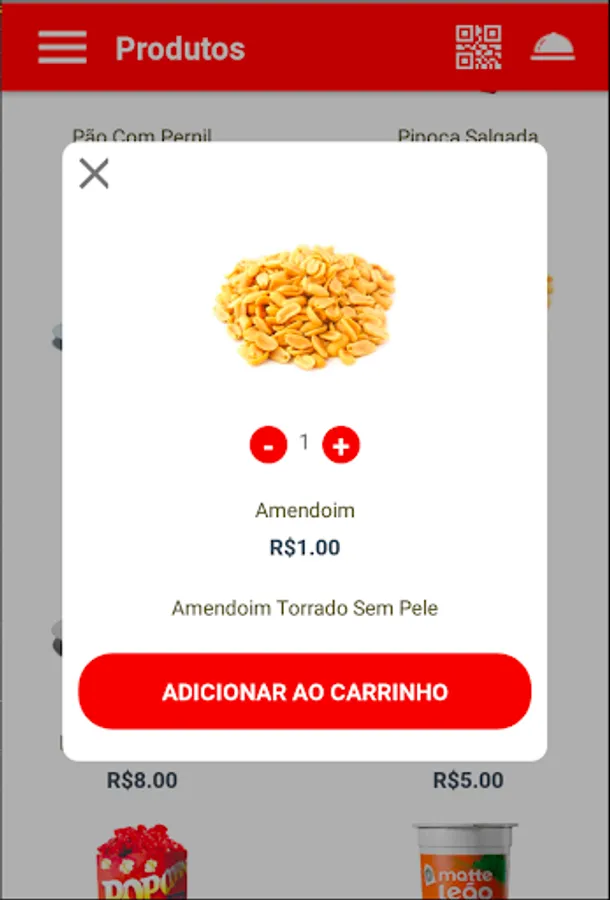Decrease the Amendoim quantity
610x900 pixels.
point(268,445)
